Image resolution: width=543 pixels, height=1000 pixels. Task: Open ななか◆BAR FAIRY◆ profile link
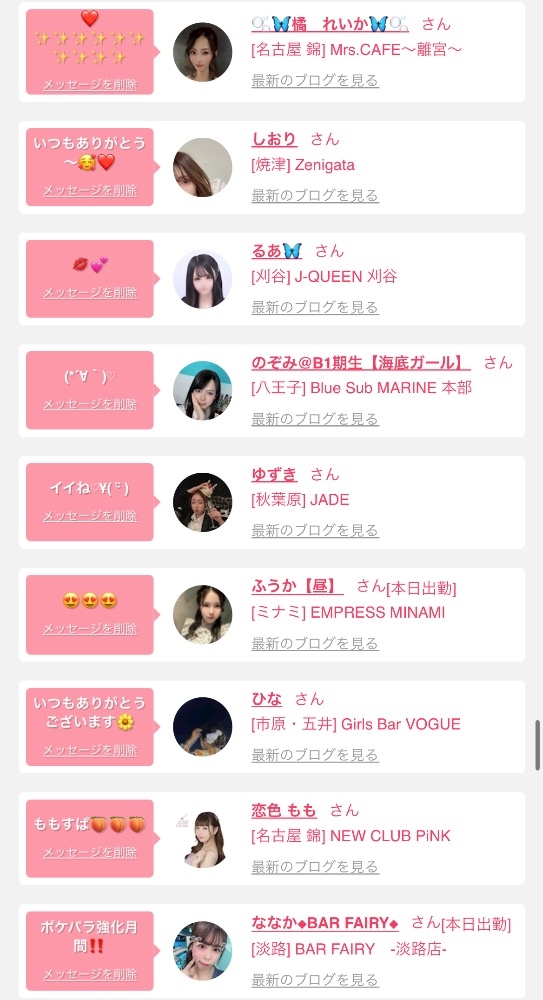coord(325,923)
